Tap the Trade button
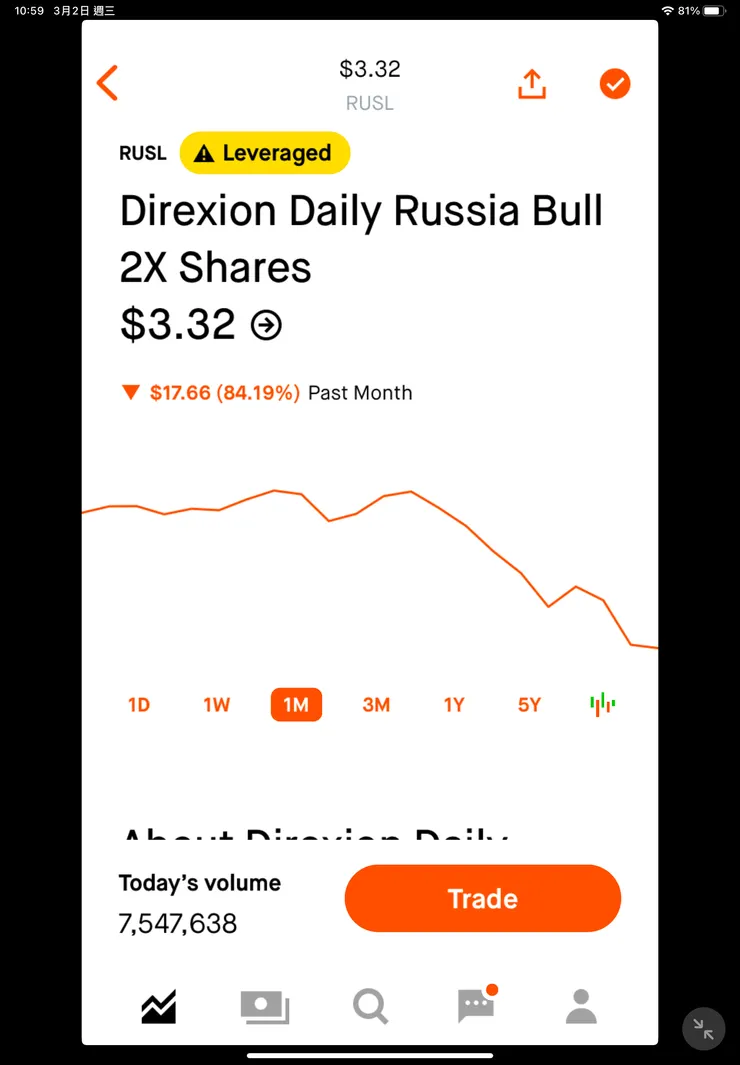 pyautogui.click(x=482, y=898)
